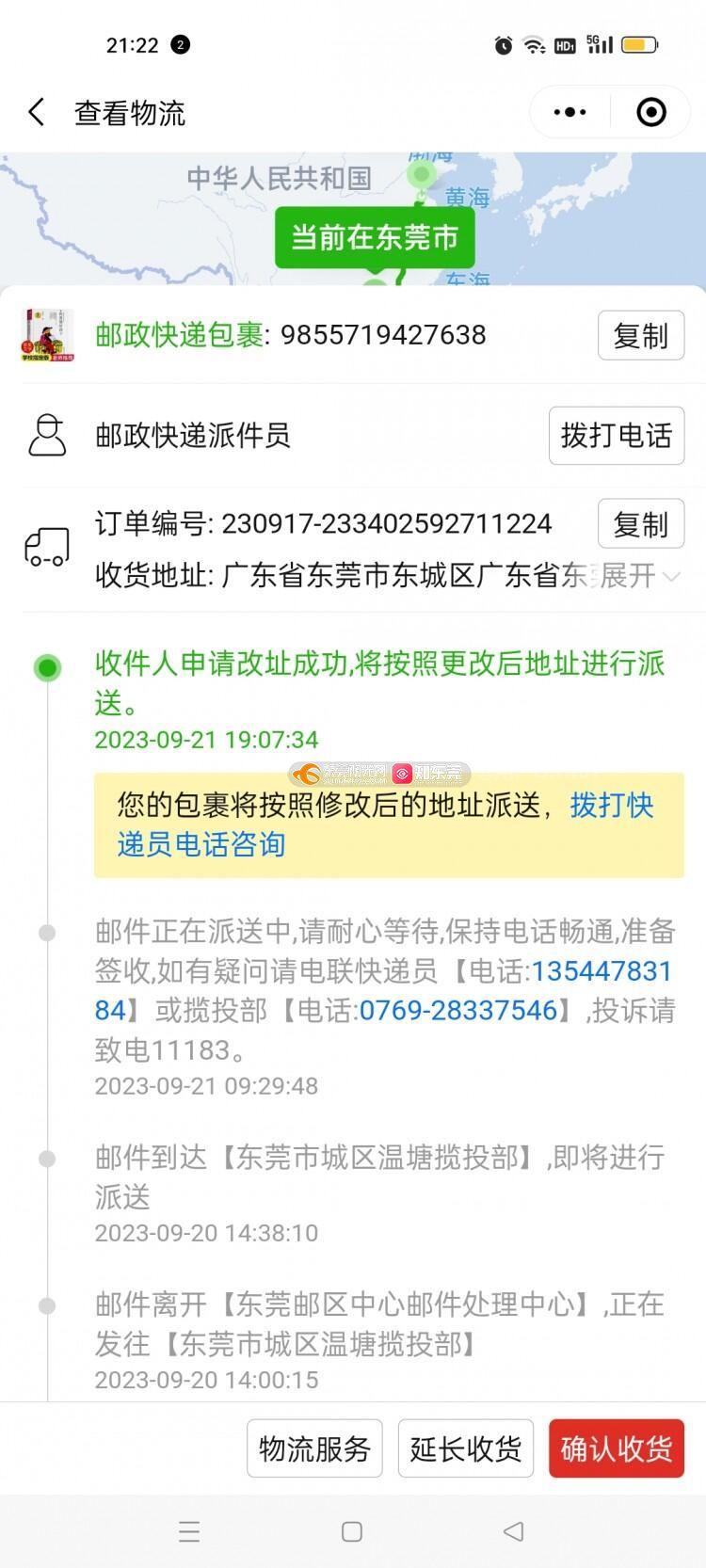
Task: Select 延长收货 to extend receipt time
Action: (x=465, y=1448)
